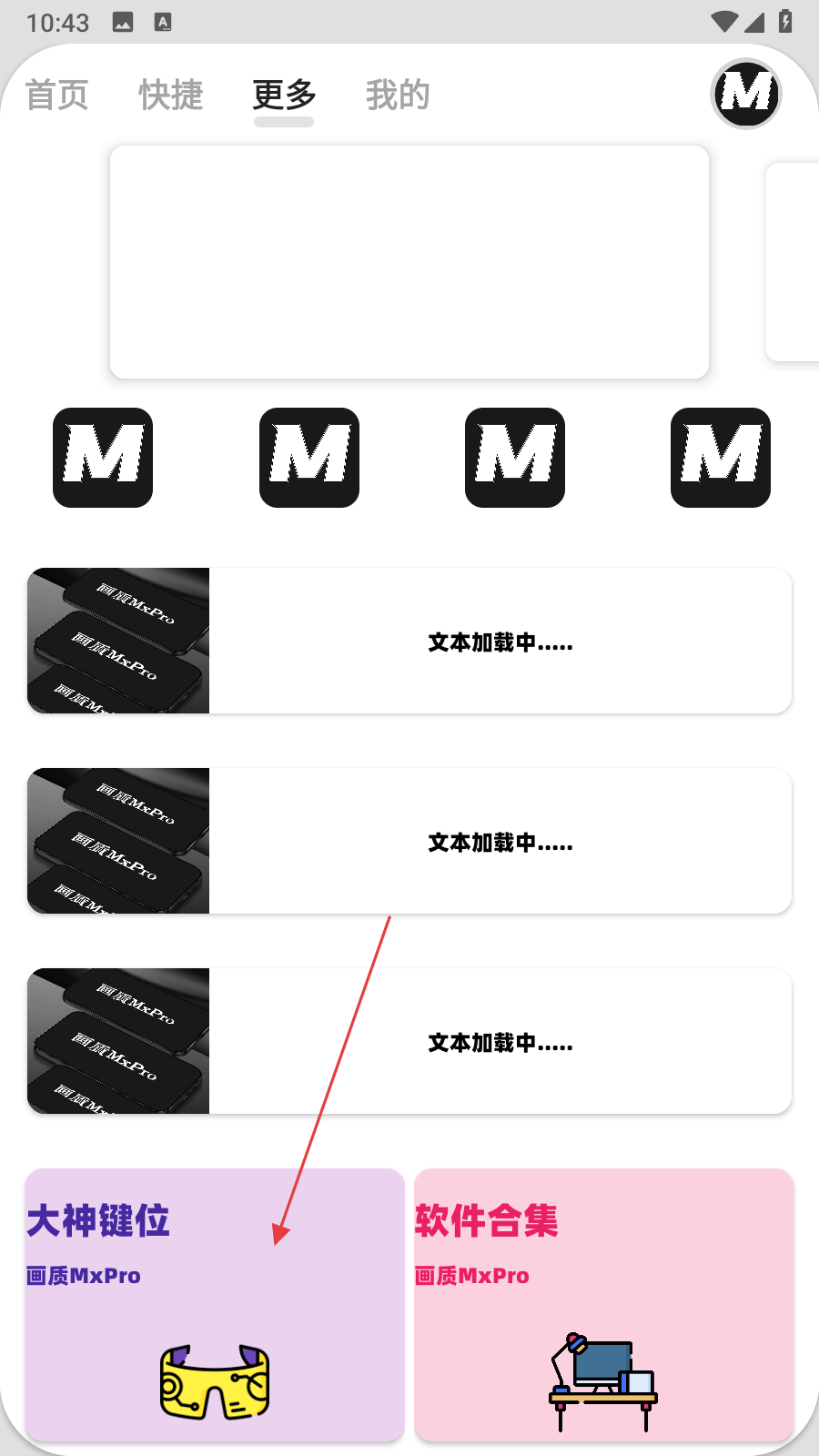This screenshot has width=819, height=1456.
Task: Select the 更多 tab
Action: coord(284,95)
